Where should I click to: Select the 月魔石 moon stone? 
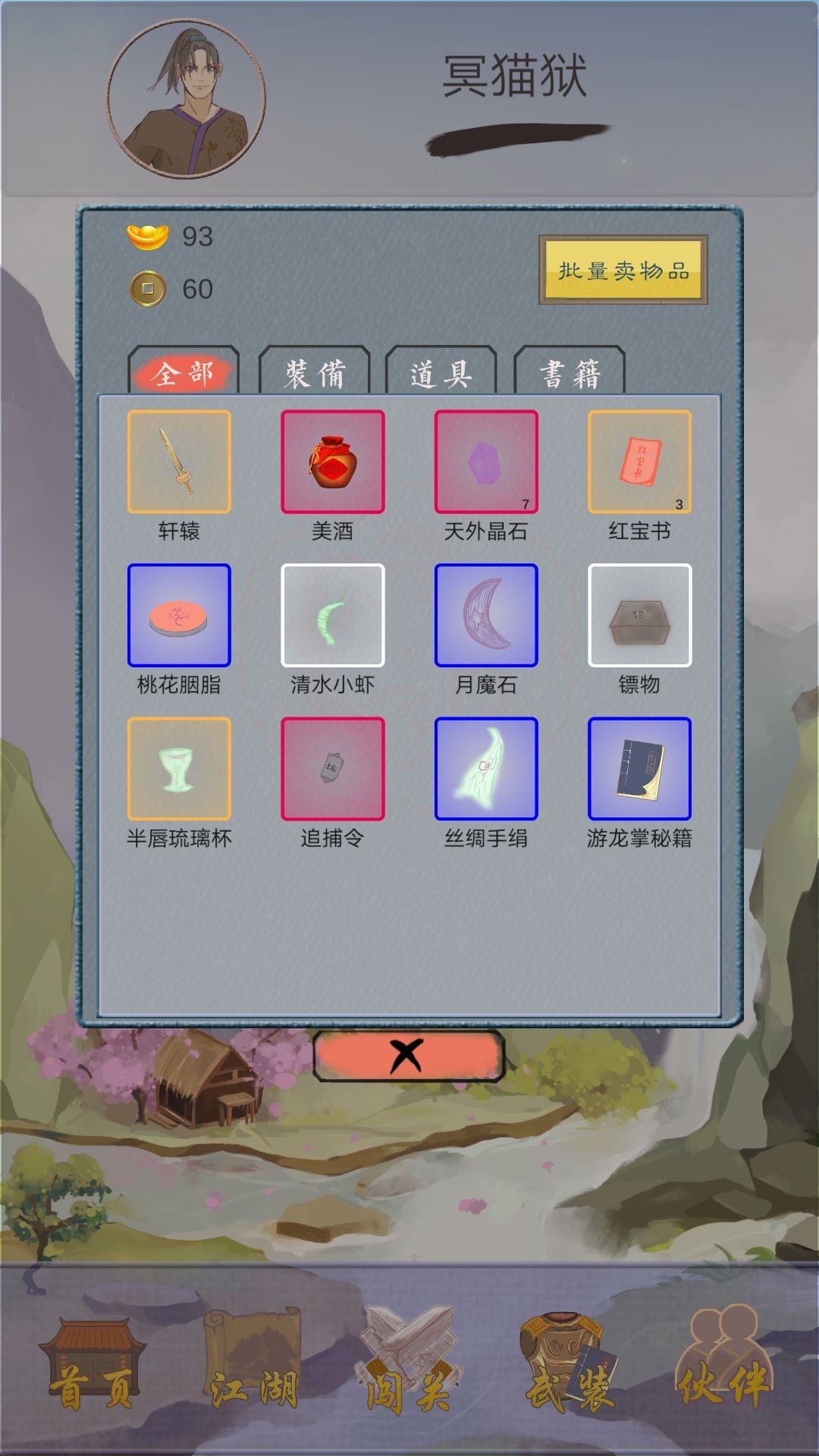(486, 615)
